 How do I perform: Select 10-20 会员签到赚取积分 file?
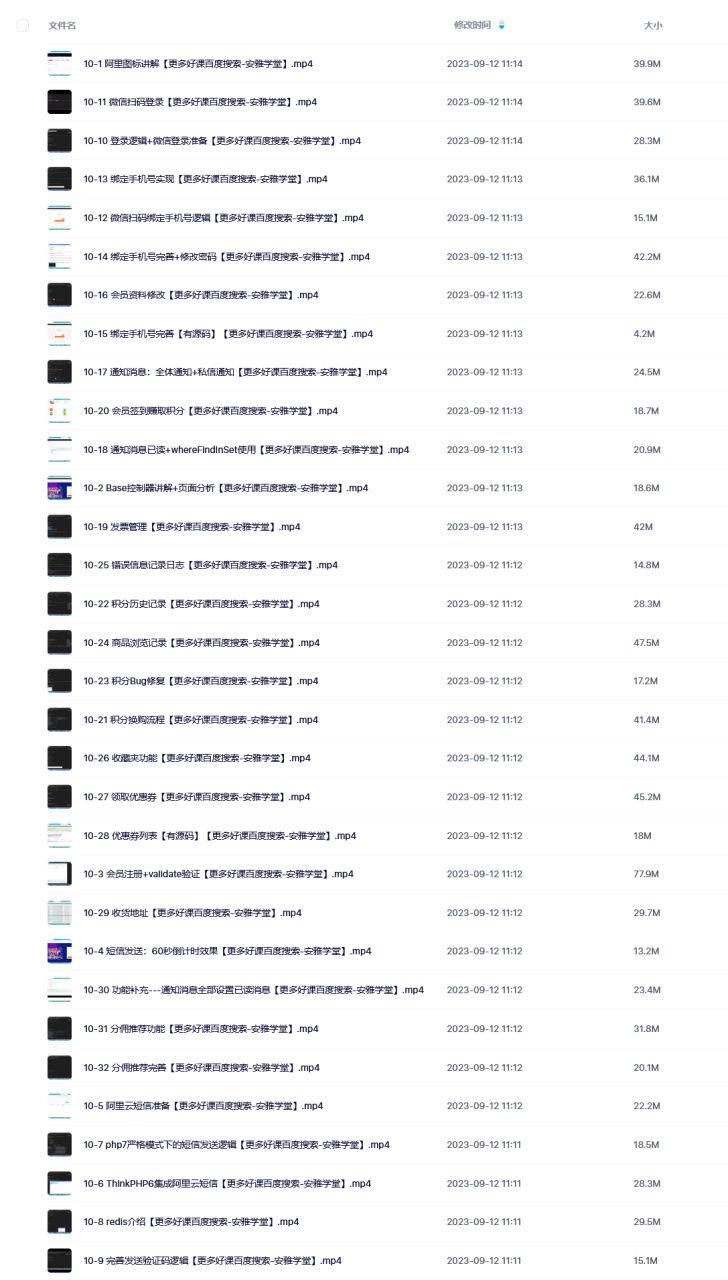(x=210, y=411)
